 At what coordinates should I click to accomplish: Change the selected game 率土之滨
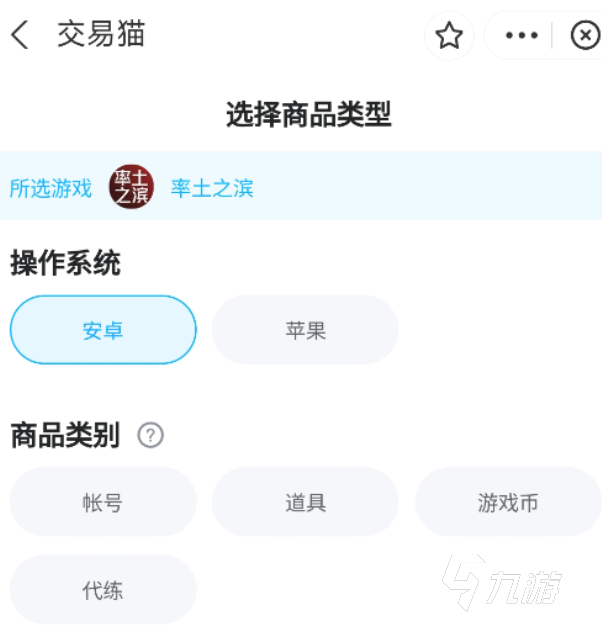click(211, 188)
